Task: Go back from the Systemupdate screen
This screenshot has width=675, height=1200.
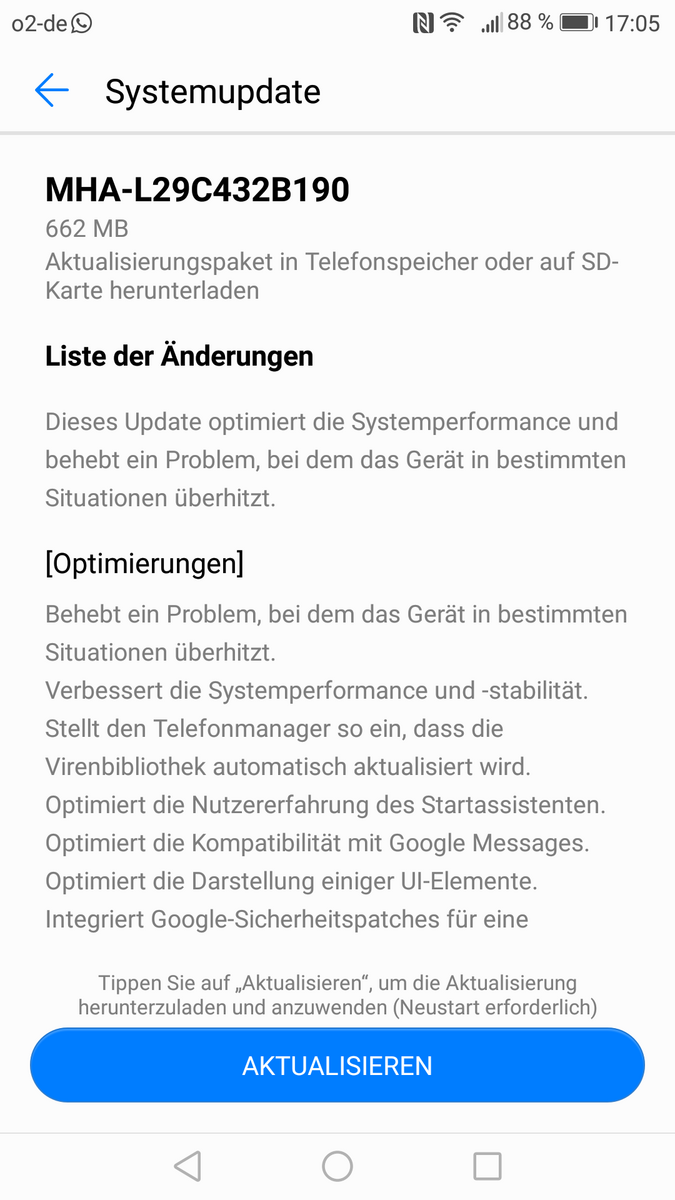Action: tap(51, 91)
